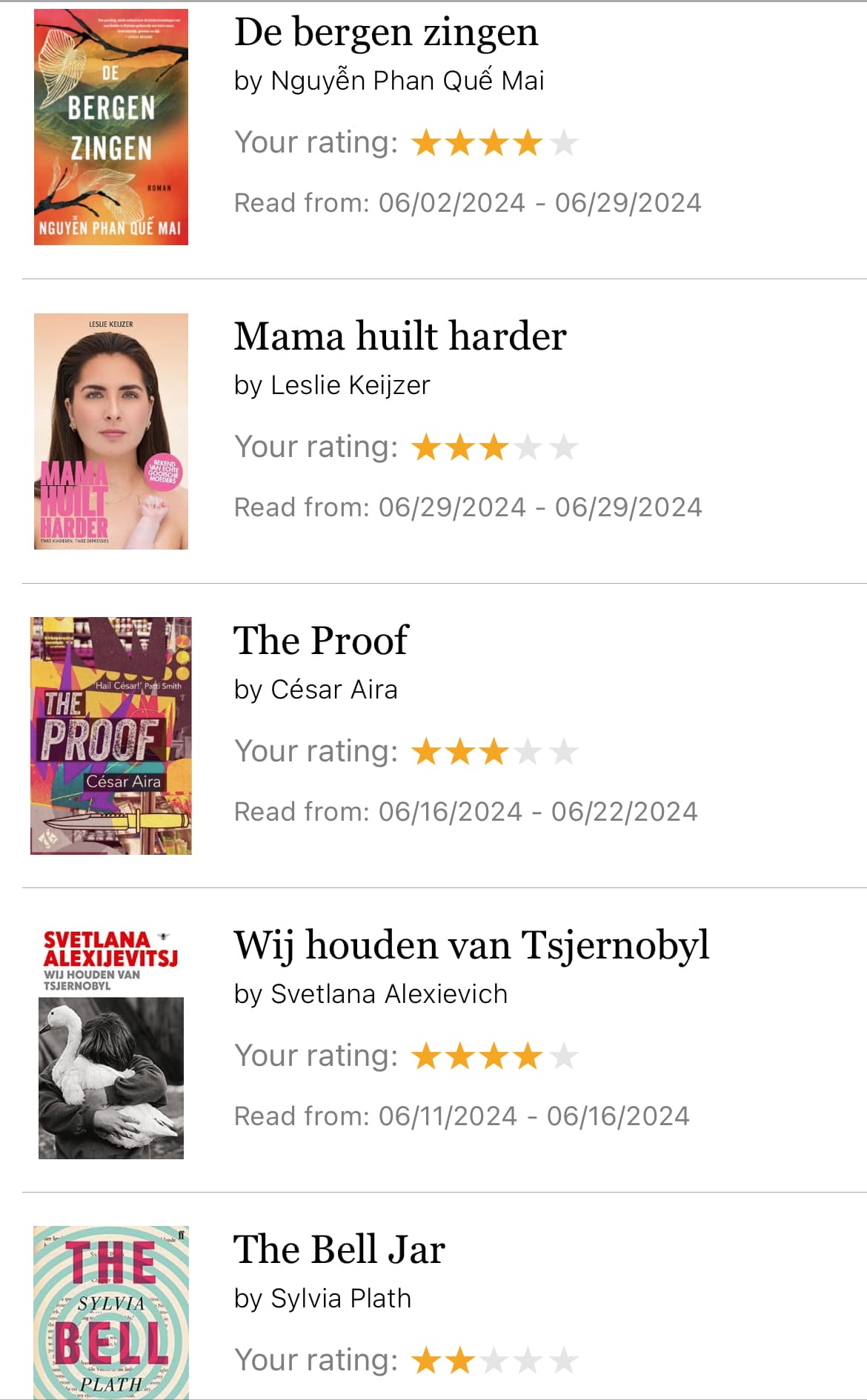Open Wij houden van Tsjernobyl cover

click(111, 1044)
